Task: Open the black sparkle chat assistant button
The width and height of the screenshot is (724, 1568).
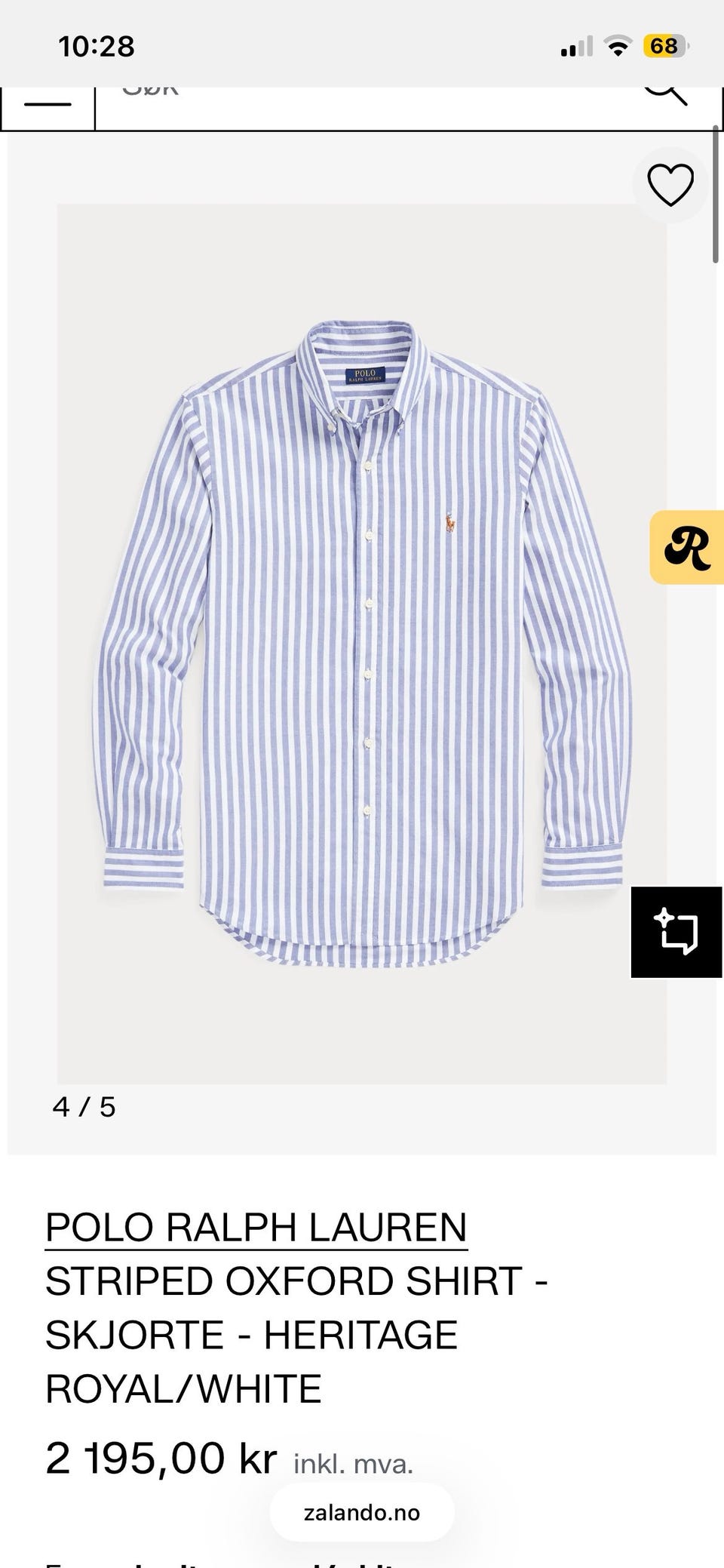Action: 676,932
